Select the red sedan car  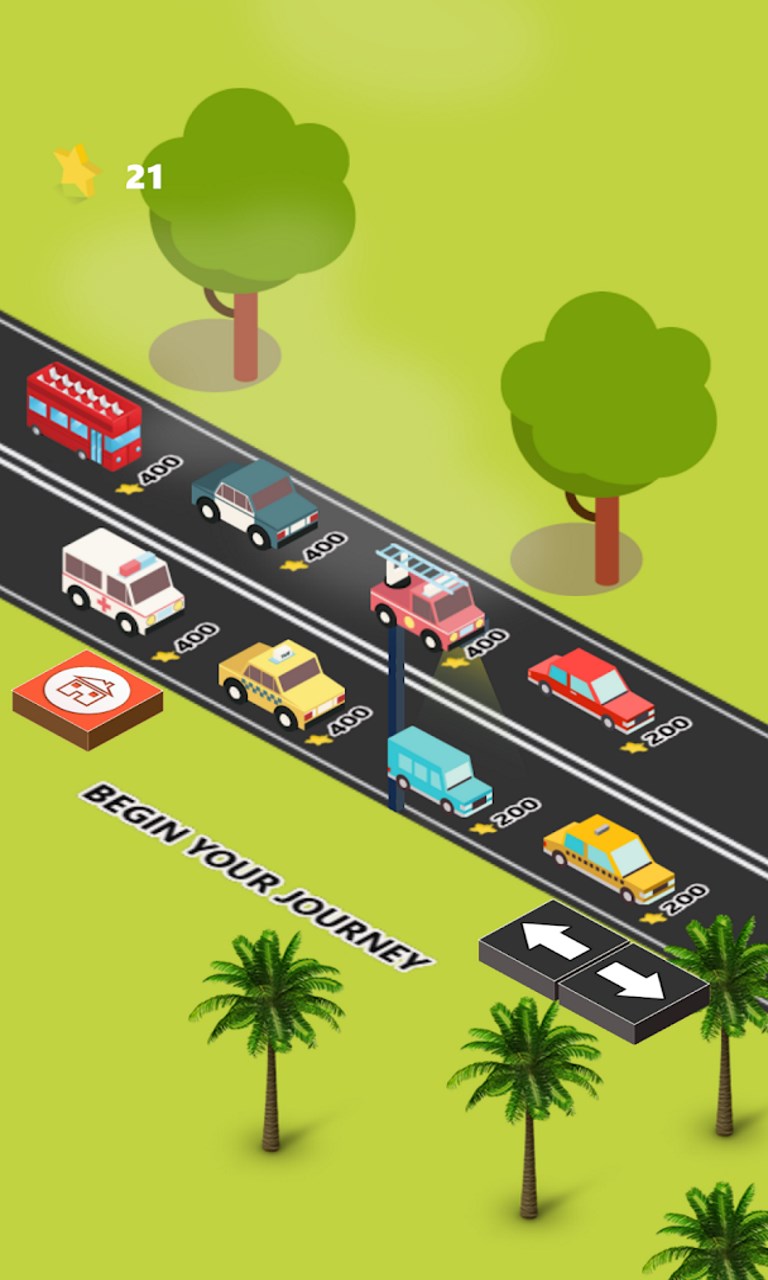pyautogui.click(x=591, y=688)
